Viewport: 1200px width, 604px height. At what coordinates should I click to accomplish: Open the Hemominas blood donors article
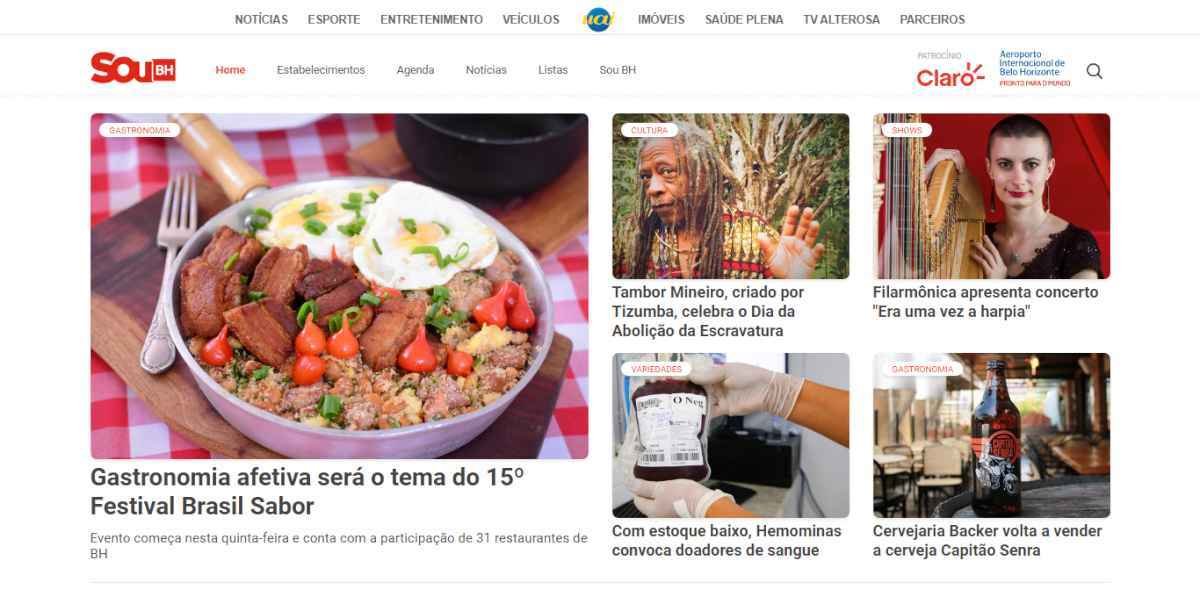pyautogui.click(x=727, y=540)
